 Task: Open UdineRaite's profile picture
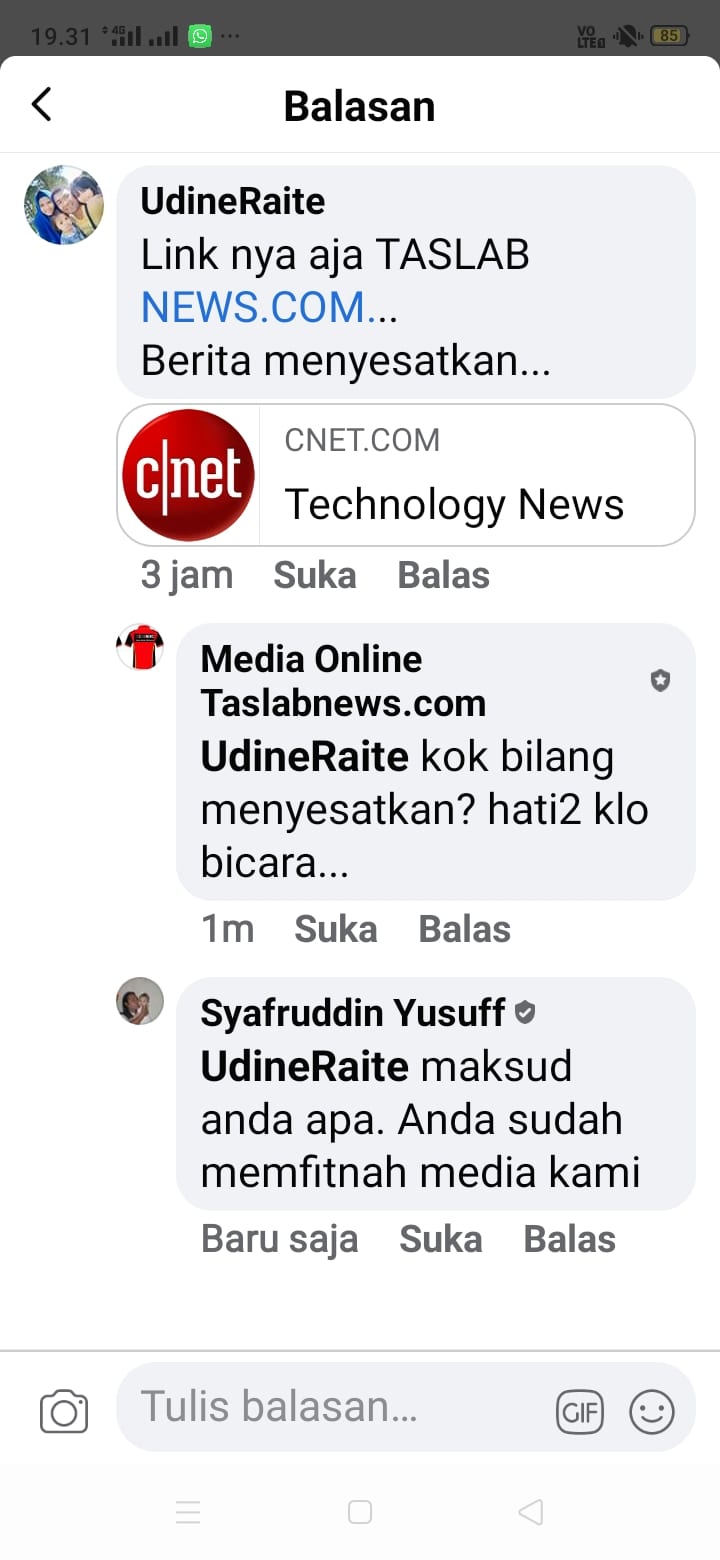coord(64,205)
